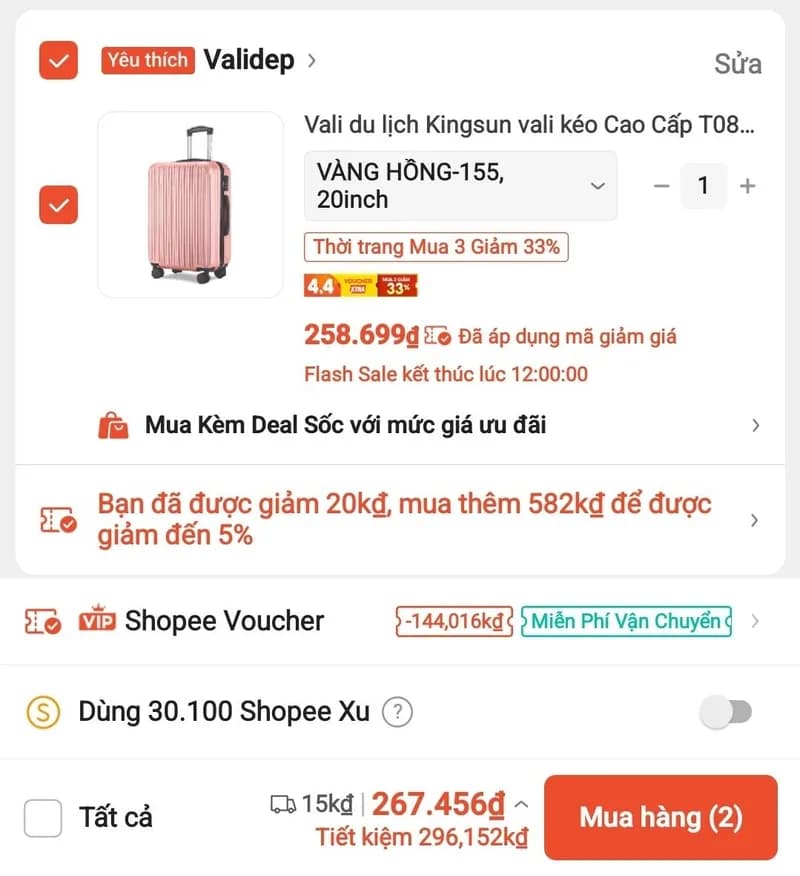The image size is (800, 876).
Task: Click the yellow Shopee Xu coin icon
Action: pos(42,711)
